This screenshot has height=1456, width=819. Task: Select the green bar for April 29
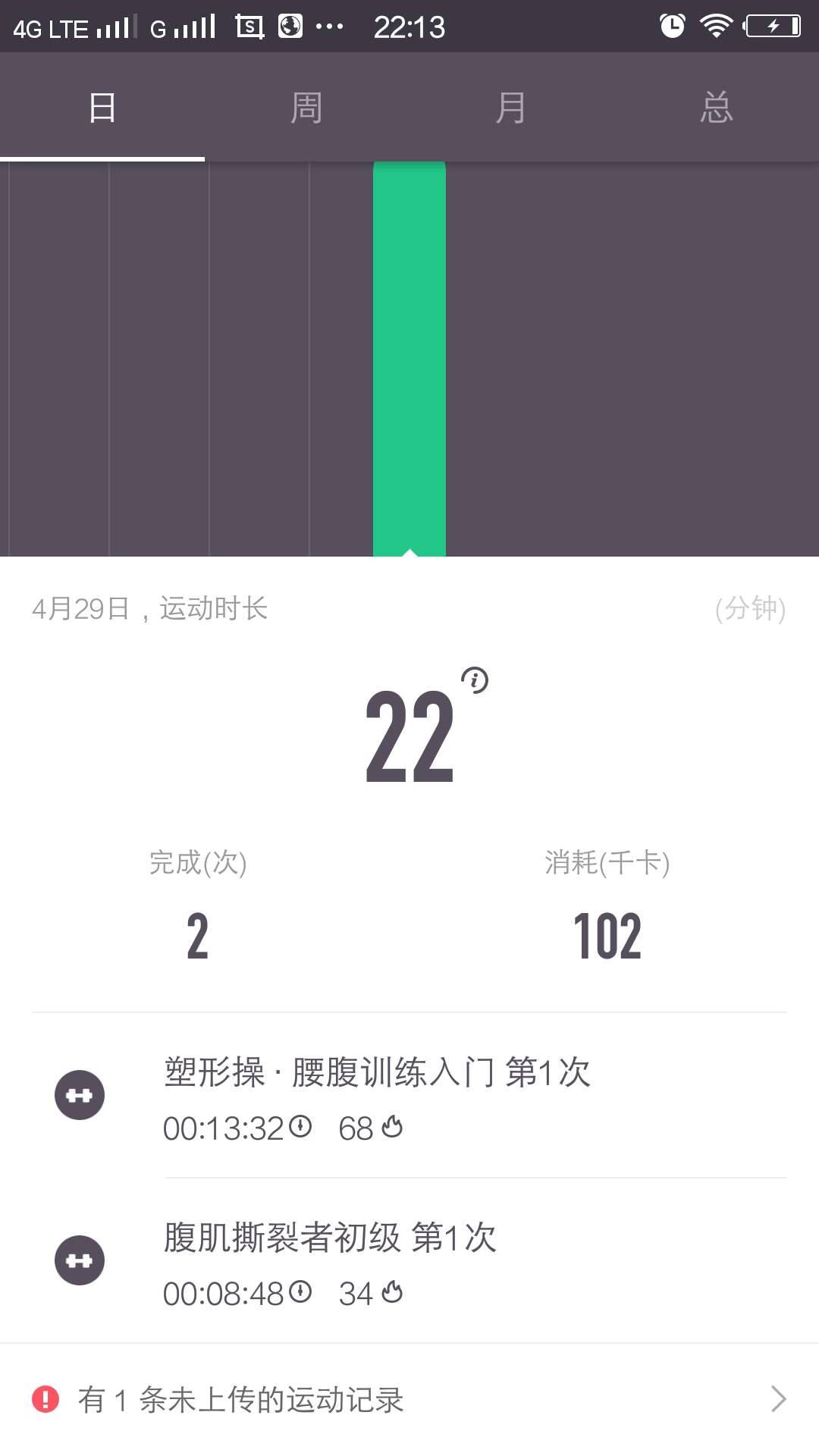pyautogui.click(x=409, y=356)
